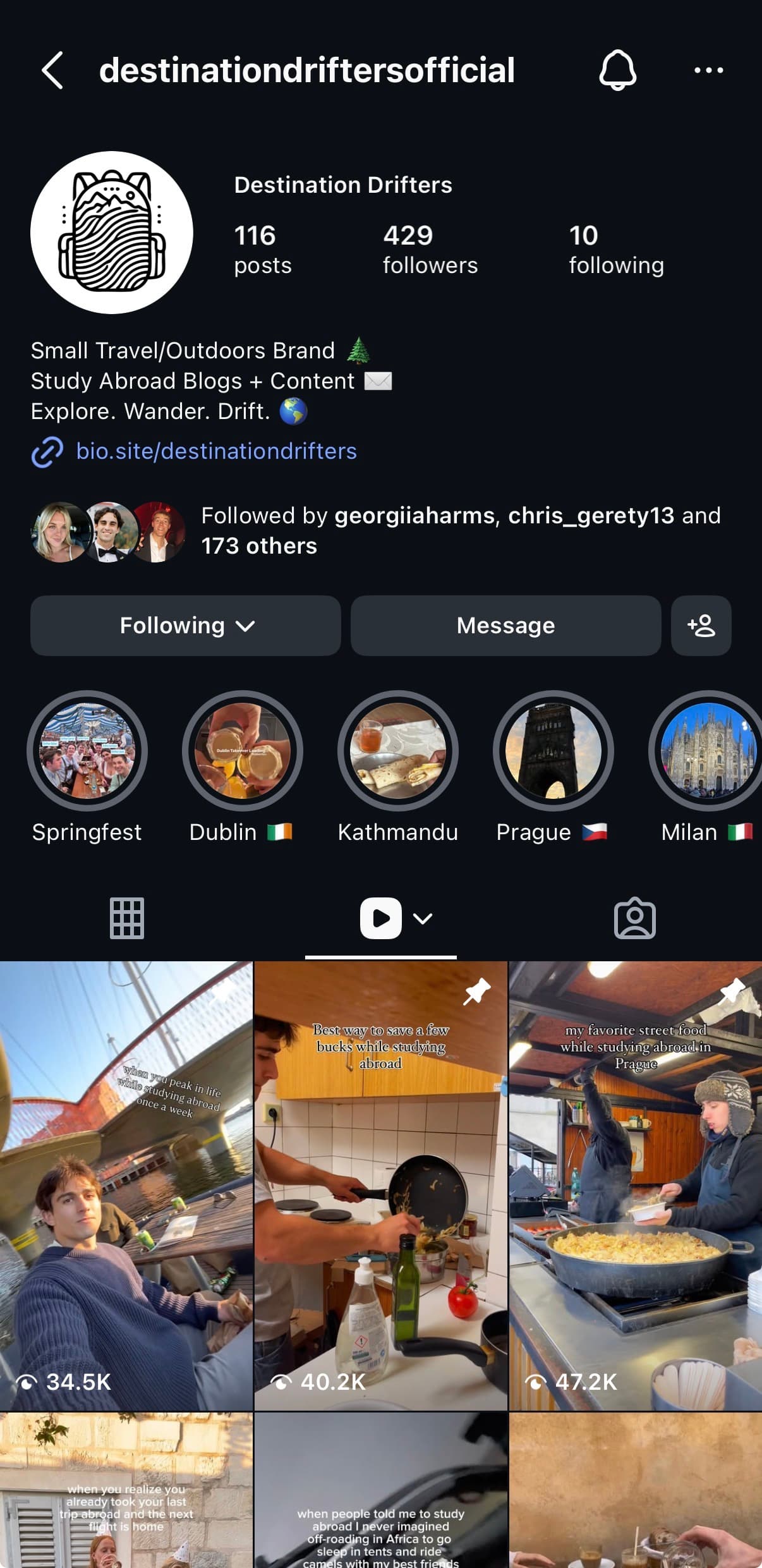The height and width of the screenshot is (1568, 762).
Task: Switch to the posts grid tab
Action: pos(127,918)
